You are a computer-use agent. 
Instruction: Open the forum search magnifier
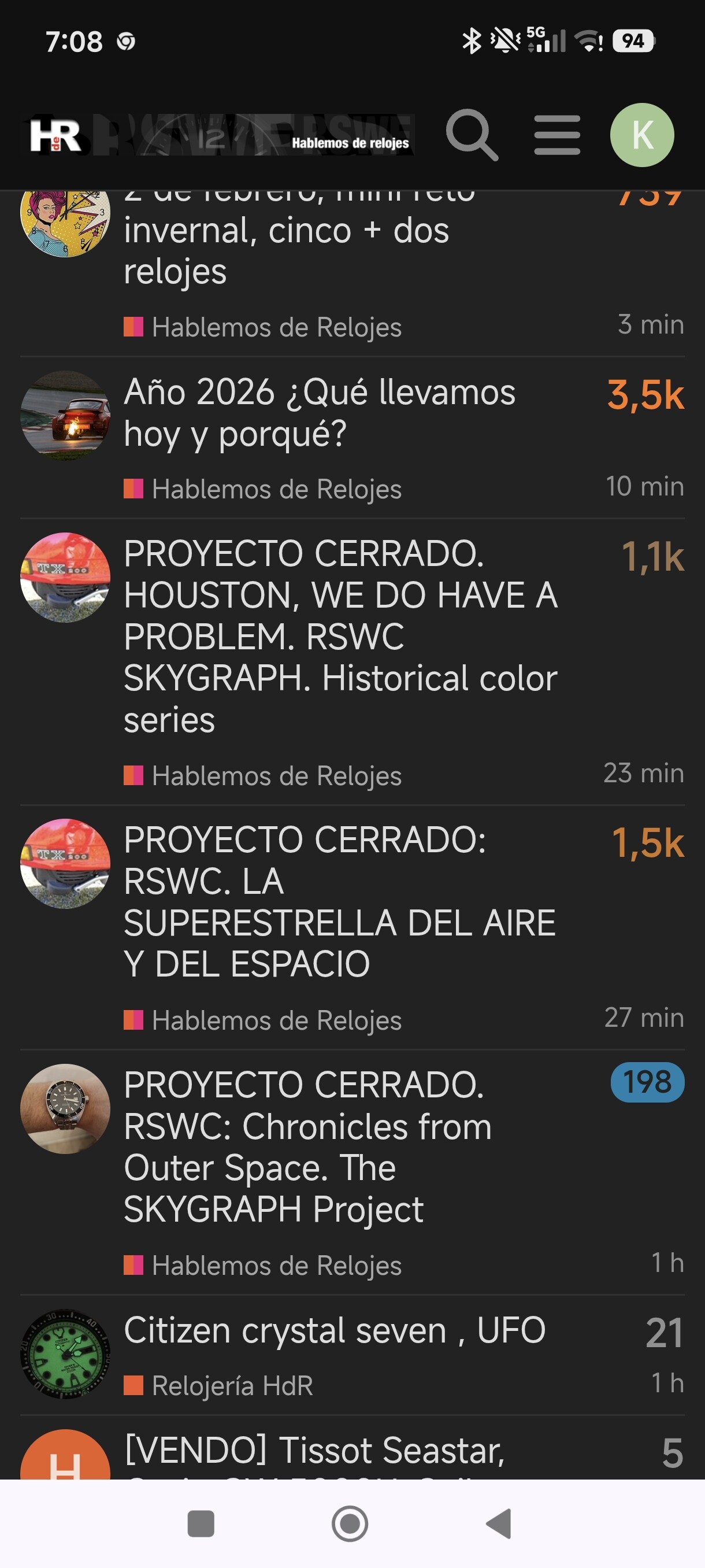tap(472, 135)
